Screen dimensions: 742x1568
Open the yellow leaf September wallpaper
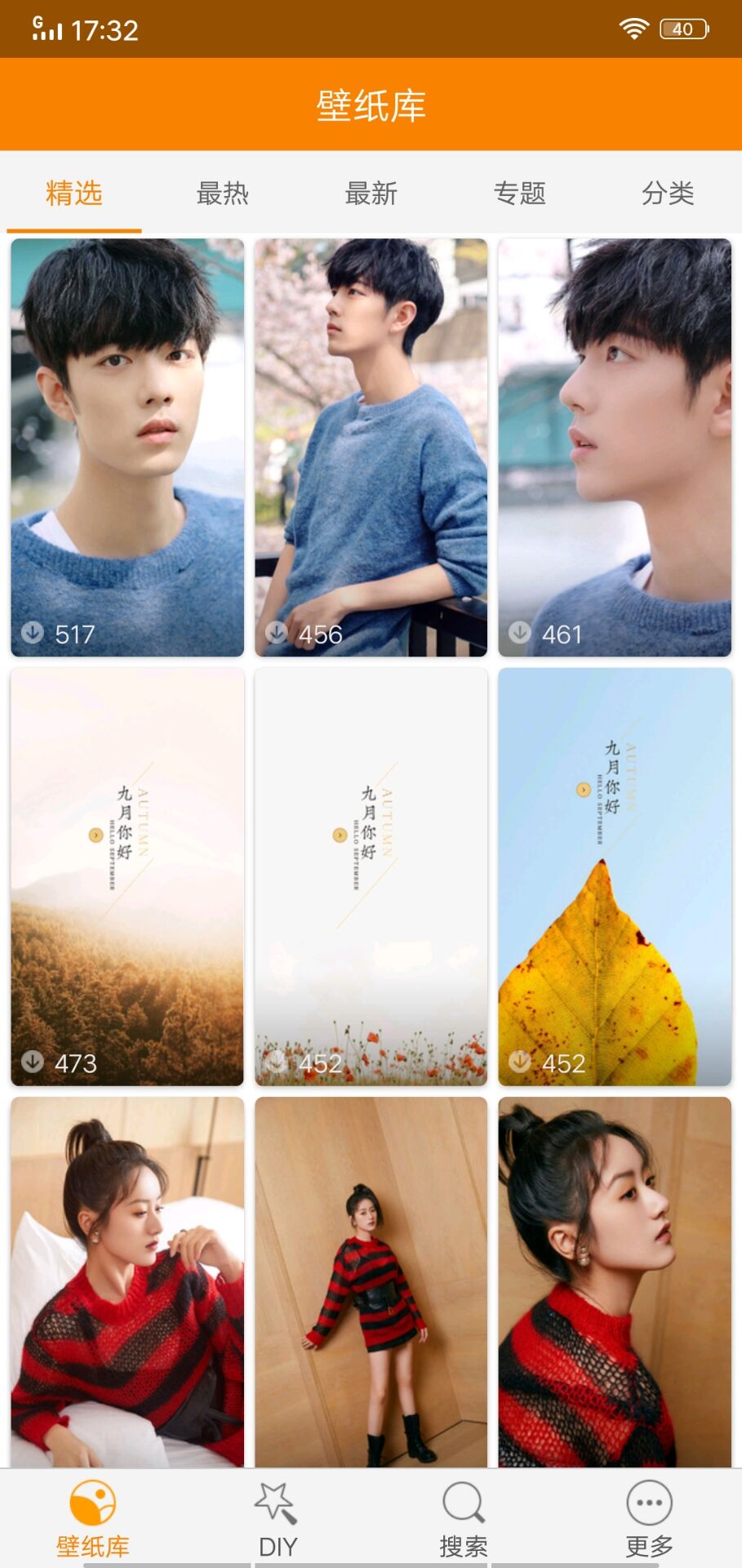point(615,876)
